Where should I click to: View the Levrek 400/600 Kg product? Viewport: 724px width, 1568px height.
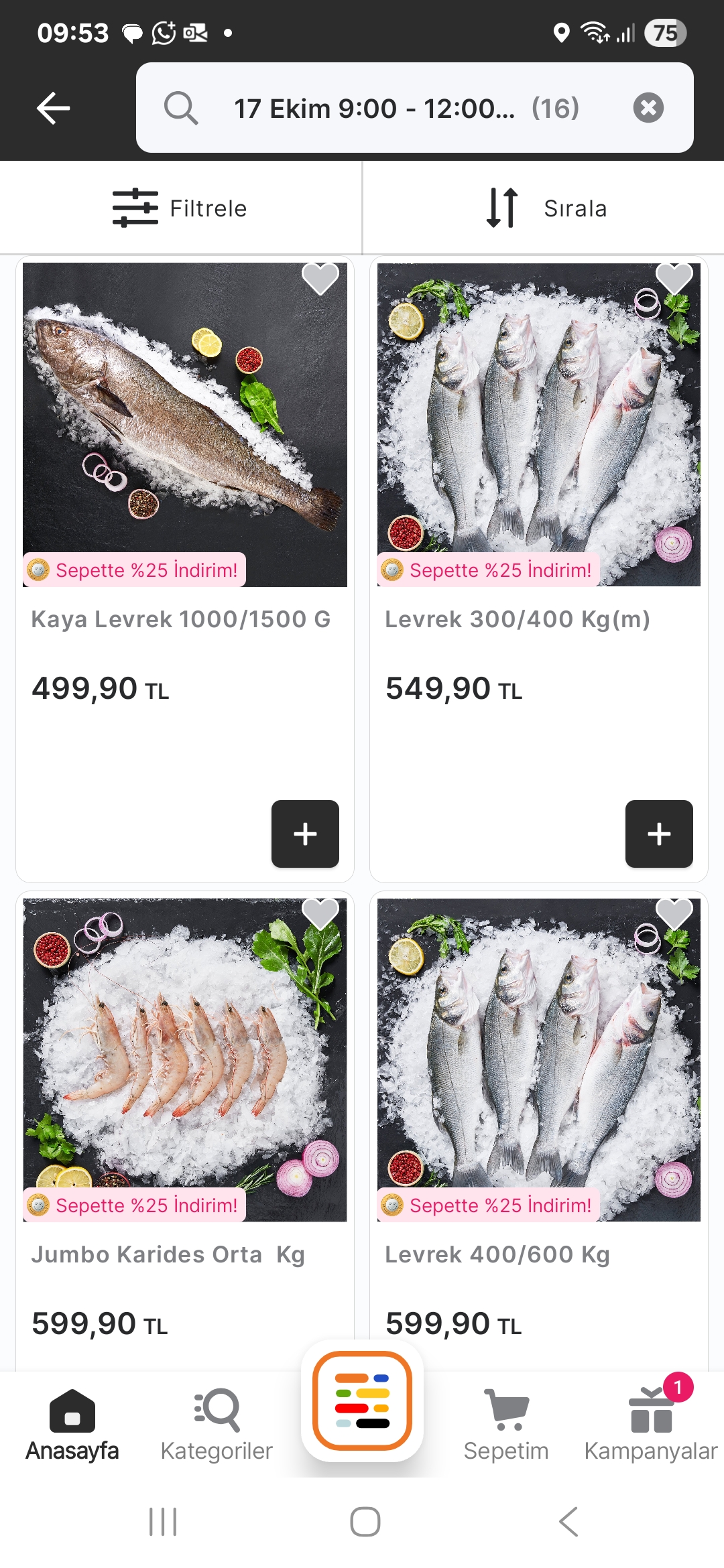coord(539,1060)
